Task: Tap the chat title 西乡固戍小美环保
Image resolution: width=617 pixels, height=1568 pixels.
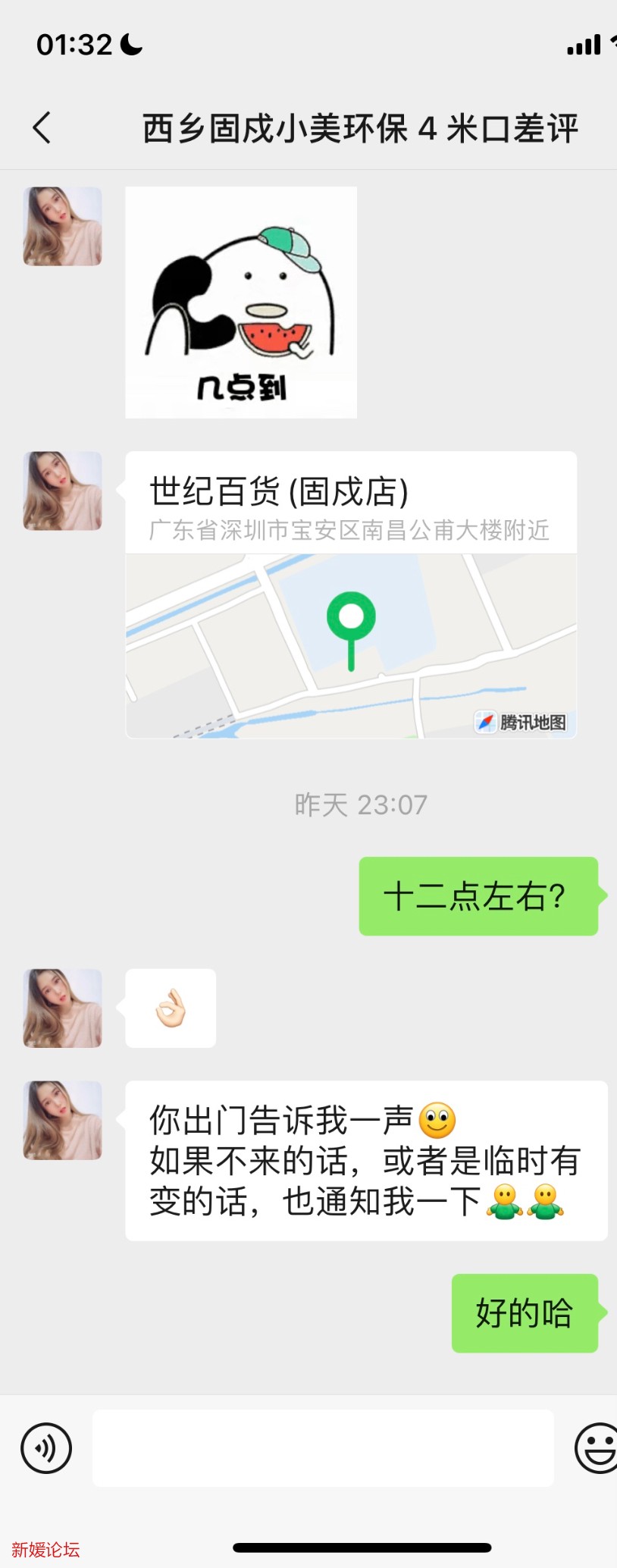Action: coord(273,129)
